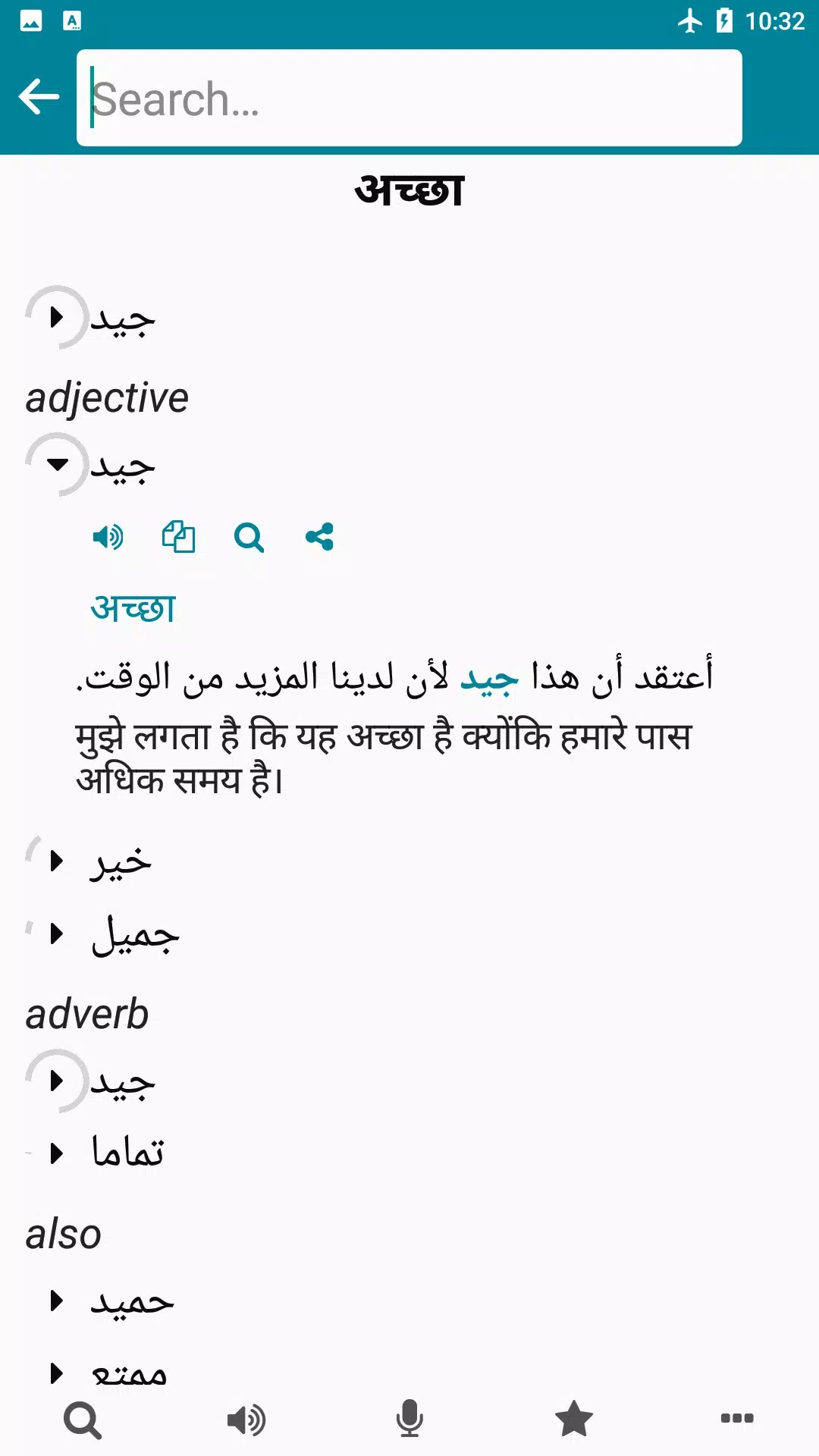Play pronunciation of expanded جيد translation
This screenshot has height=1456, width=819.
coord(108,538)
